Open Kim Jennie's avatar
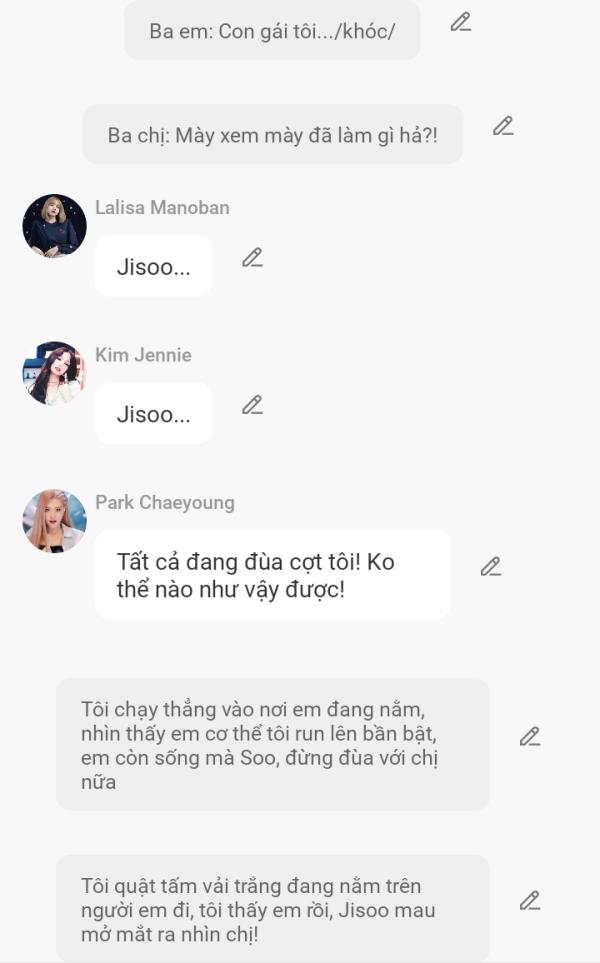 click(54, 373)
